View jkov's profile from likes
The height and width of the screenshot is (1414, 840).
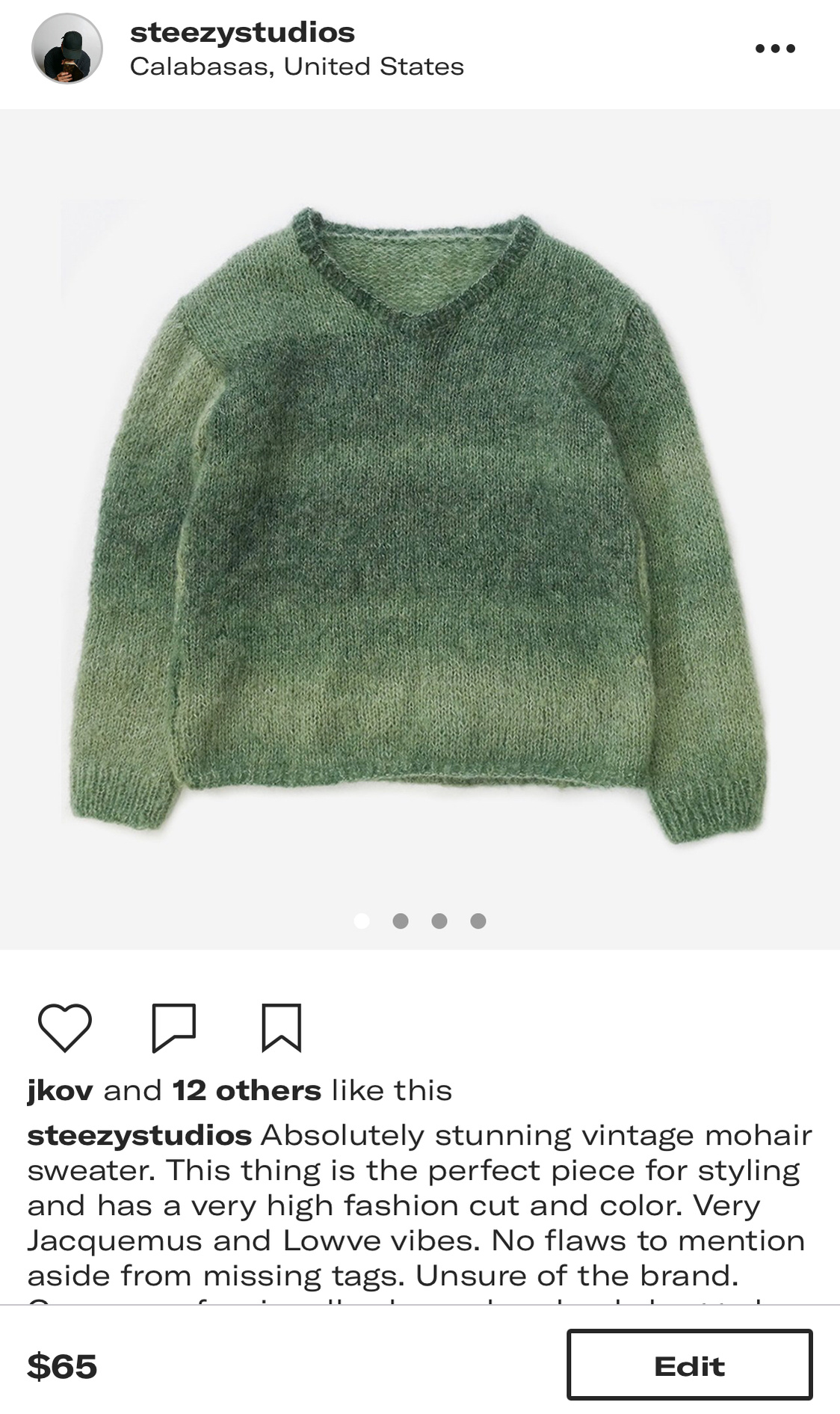[x=60, y=1090]
